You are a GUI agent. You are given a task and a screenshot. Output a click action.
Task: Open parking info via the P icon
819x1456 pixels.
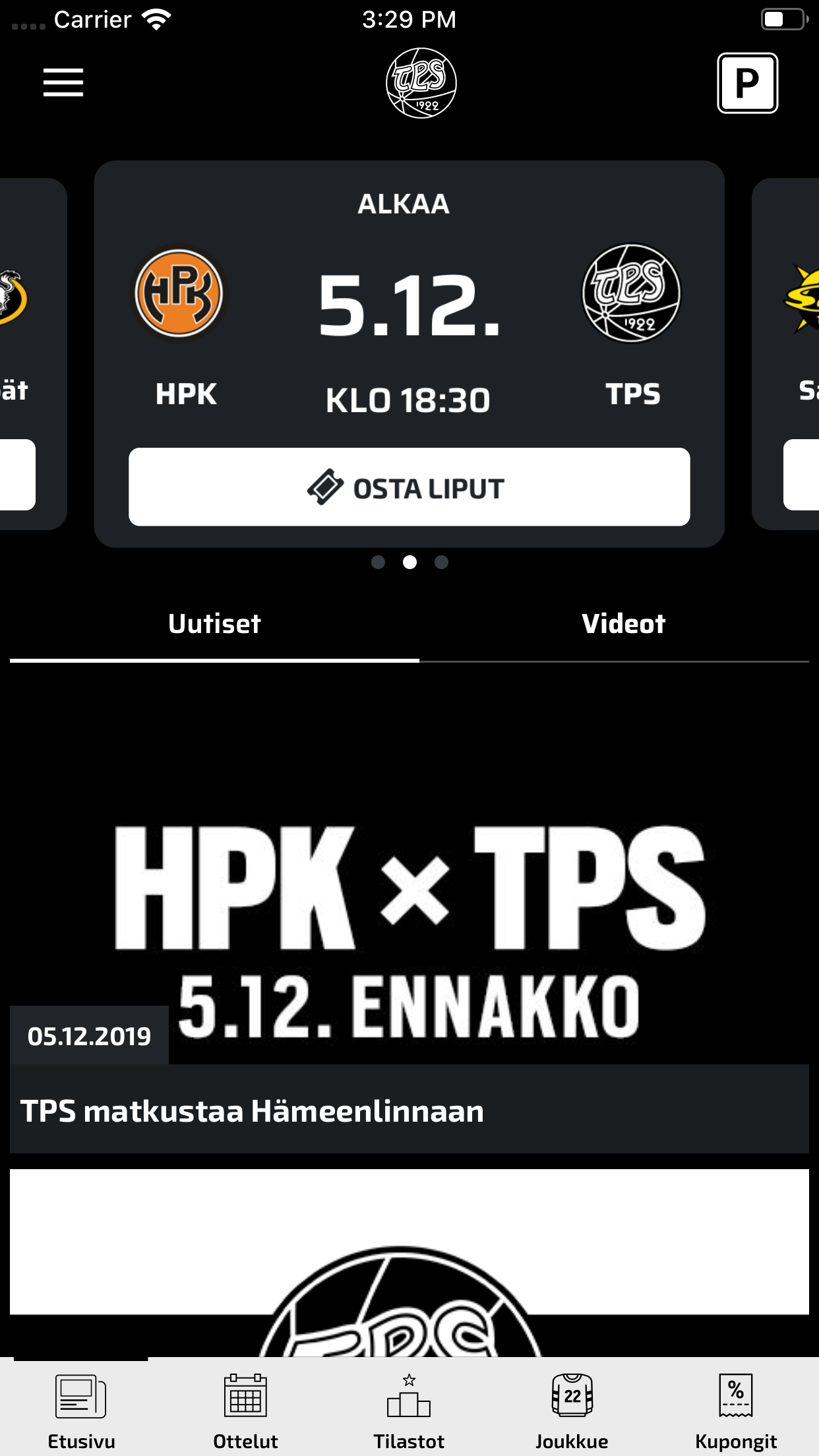click(x=746, y=83)
